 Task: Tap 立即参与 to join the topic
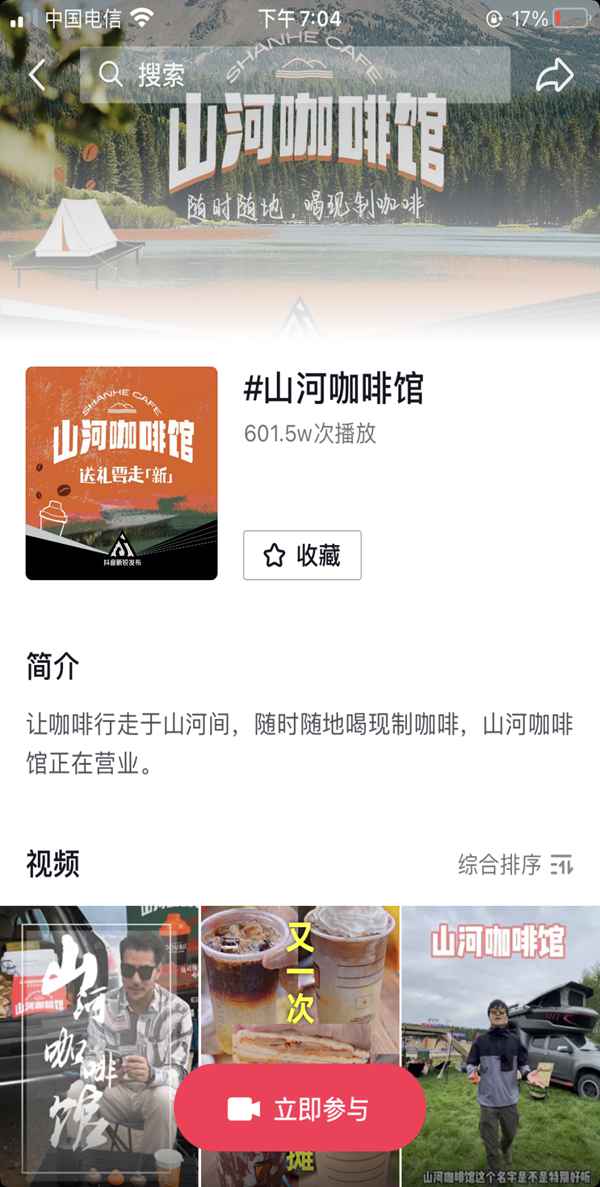click(300, 1108)
